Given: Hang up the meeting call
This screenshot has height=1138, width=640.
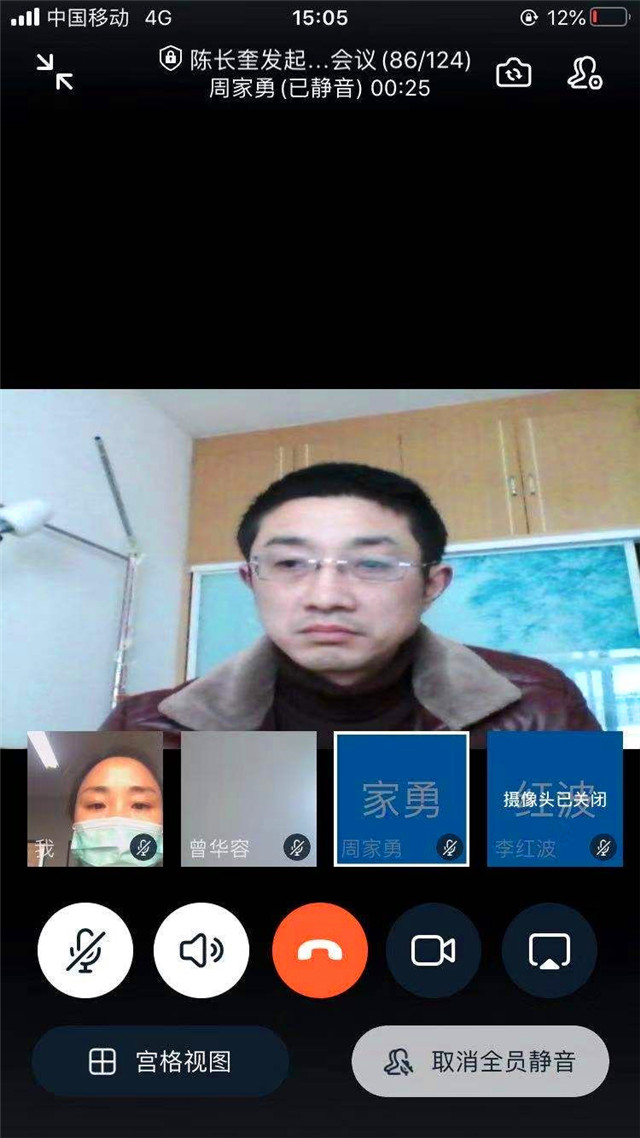Looking at the screenshot, I should (319, 950).
